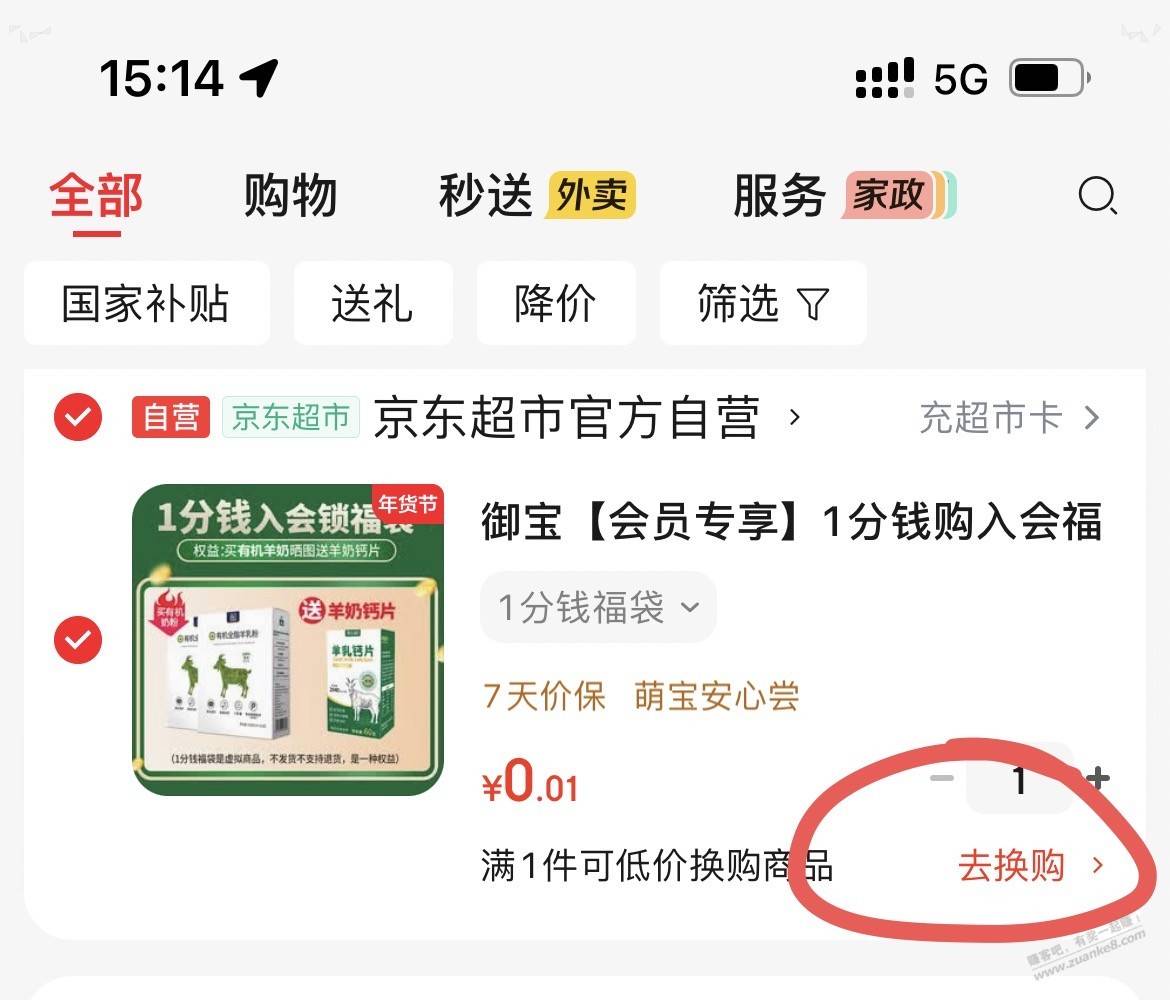Increase quantity with the plus button

click(x=1098, y=779)
